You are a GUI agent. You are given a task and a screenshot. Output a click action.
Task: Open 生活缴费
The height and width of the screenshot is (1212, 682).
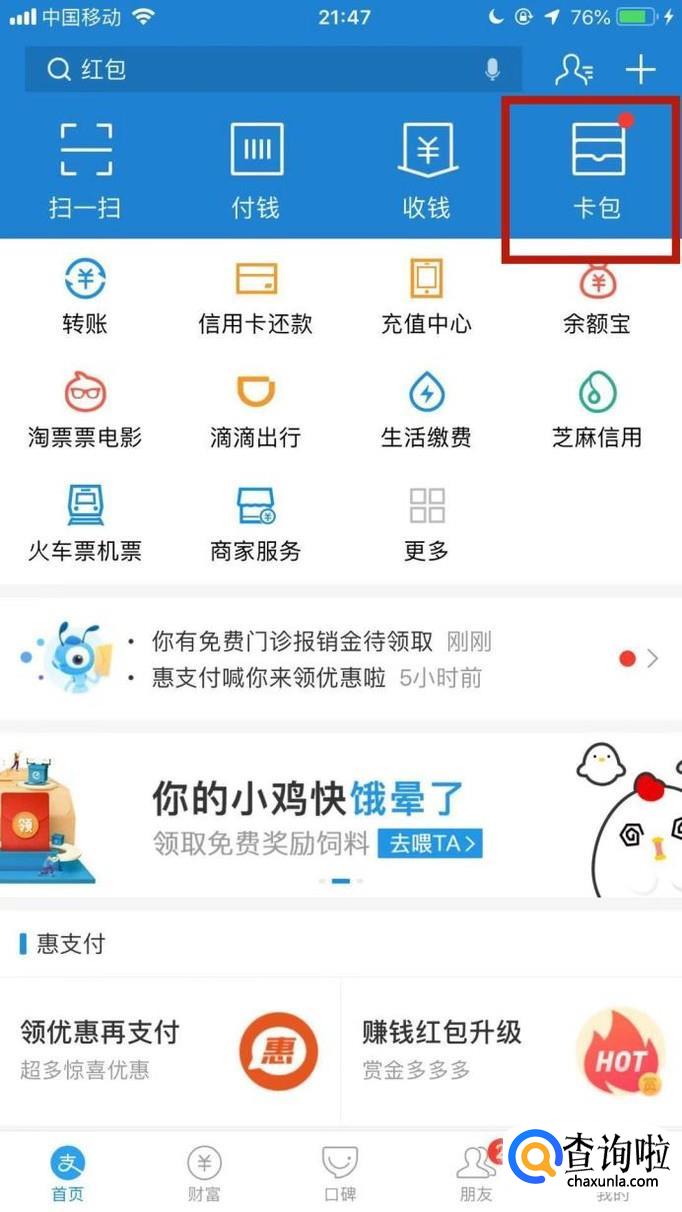click(x=427, y=408)
